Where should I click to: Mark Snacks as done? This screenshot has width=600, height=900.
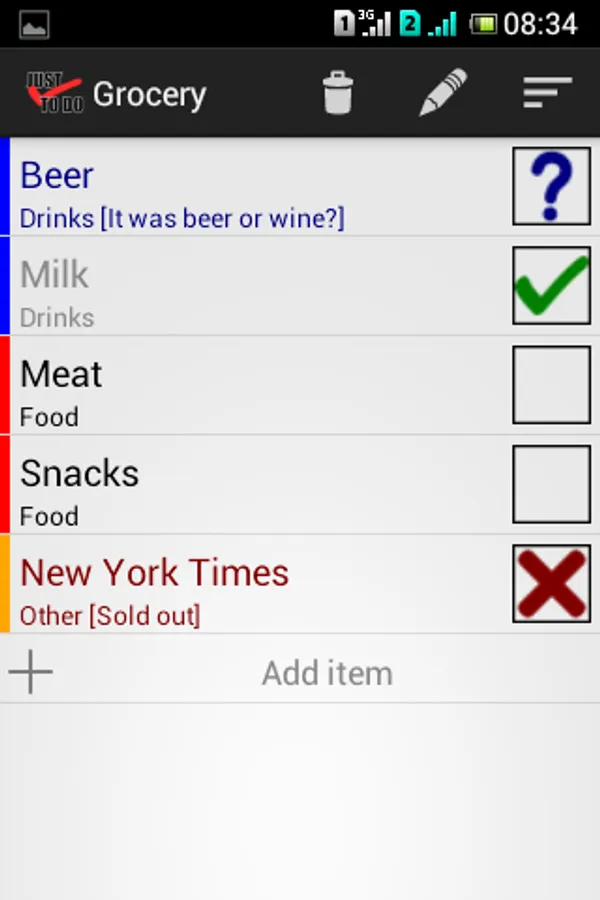pyautogui.click(x=551, y=484)
